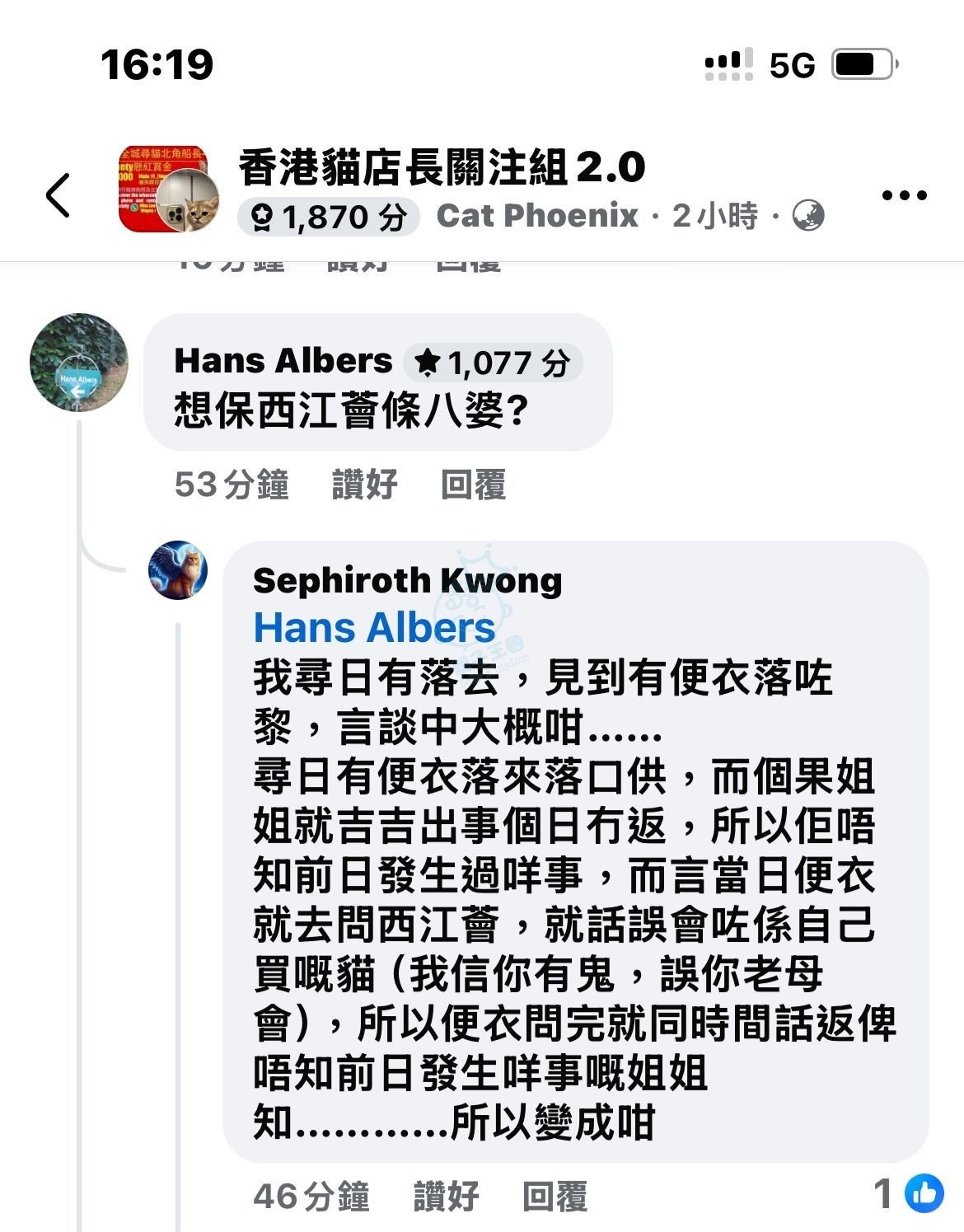Open Sephiroth Kwong's avatar
The width and height of the screenshot is (964, 1232).
coord(178,570)
